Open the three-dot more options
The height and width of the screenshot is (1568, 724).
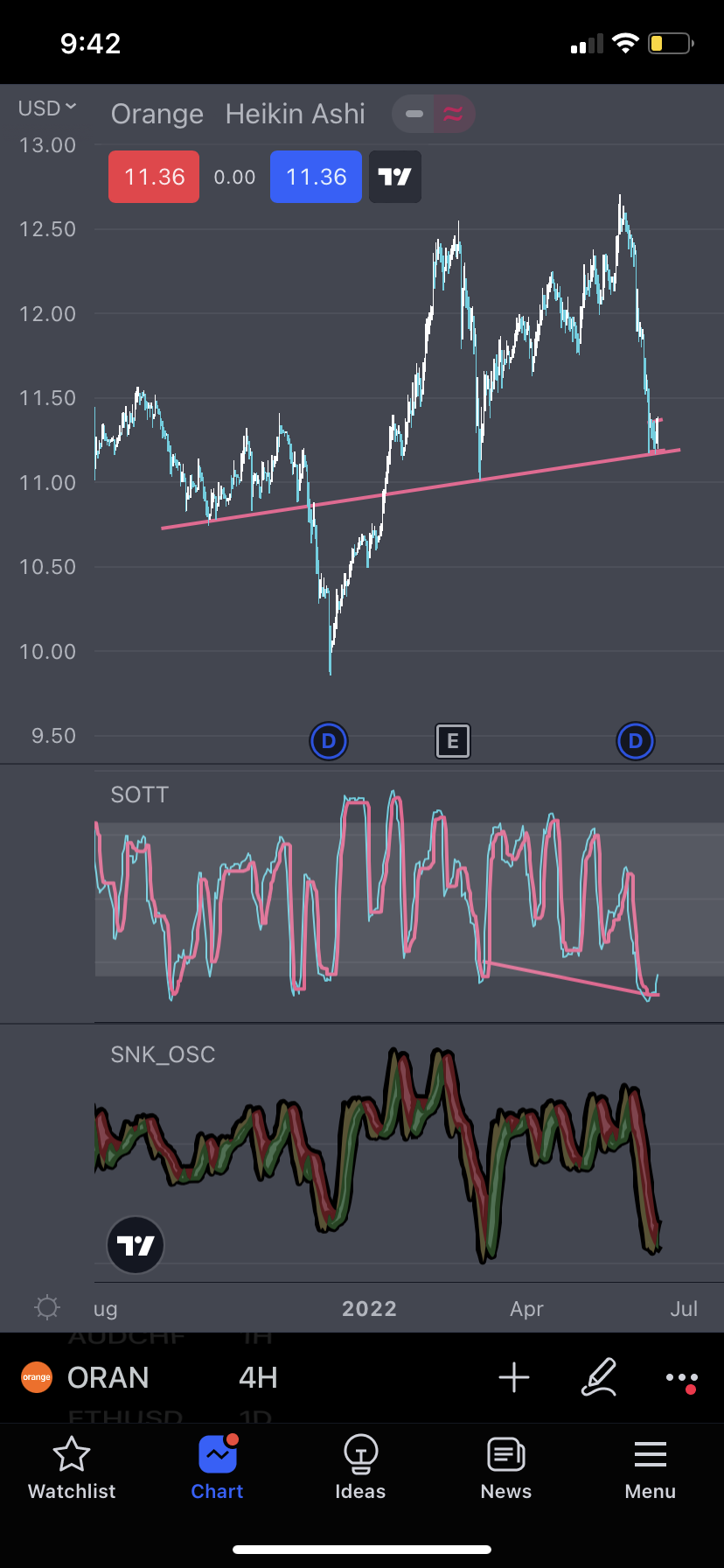681,1377
